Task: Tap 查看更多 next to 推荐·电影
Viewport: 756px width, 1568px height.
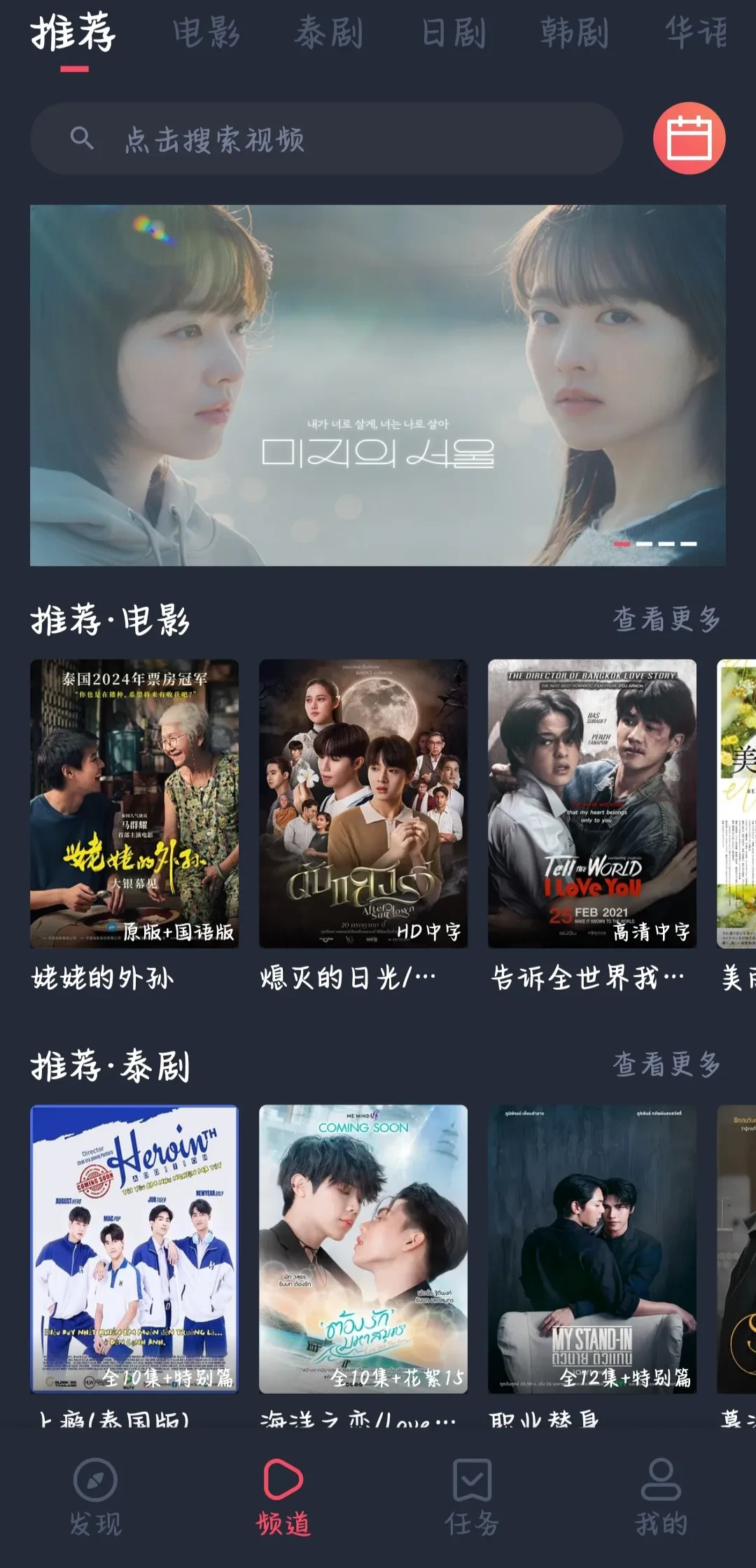Action: pos(666,619)
